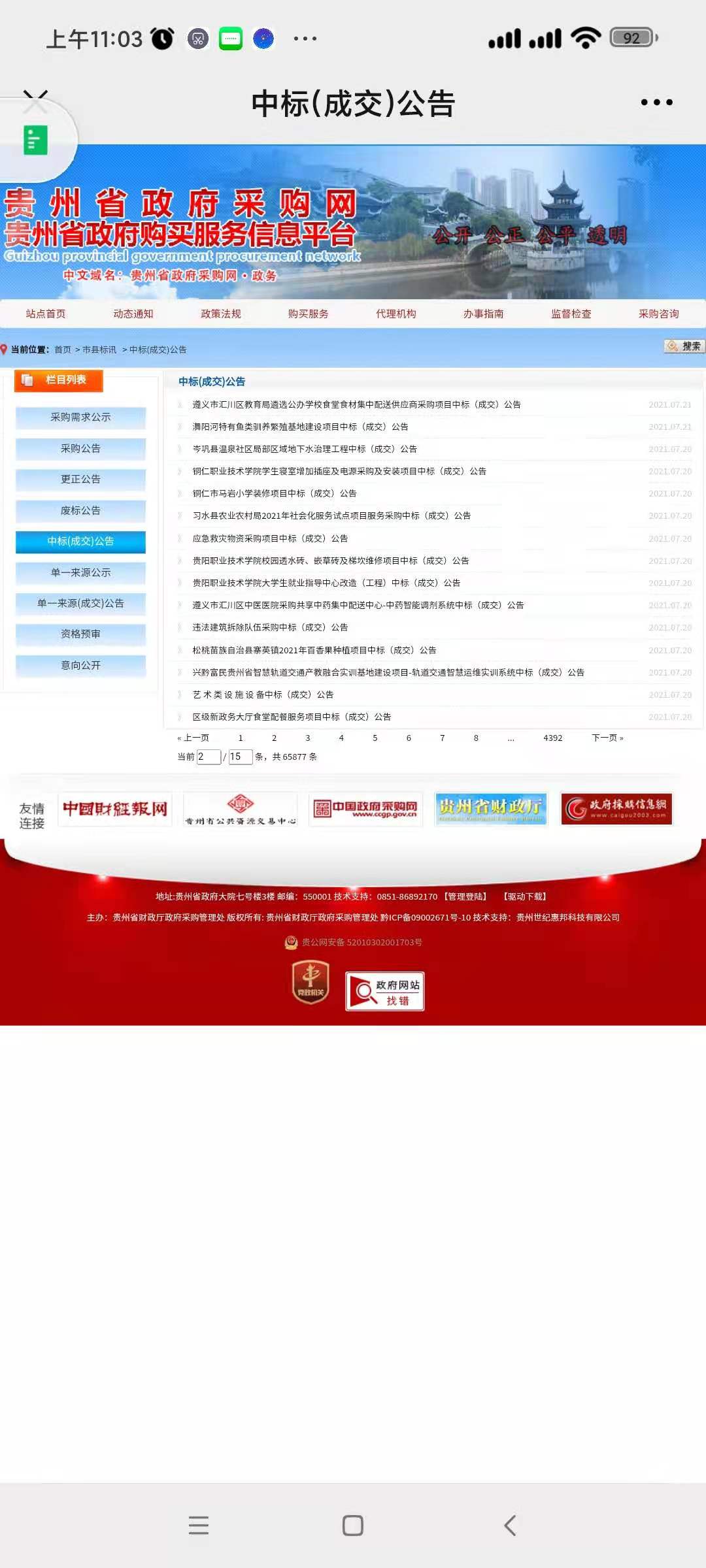The width and height of the screenshot is (706, 1568).
Task: Close the web page with the X icon
Action: coord(35,101)
